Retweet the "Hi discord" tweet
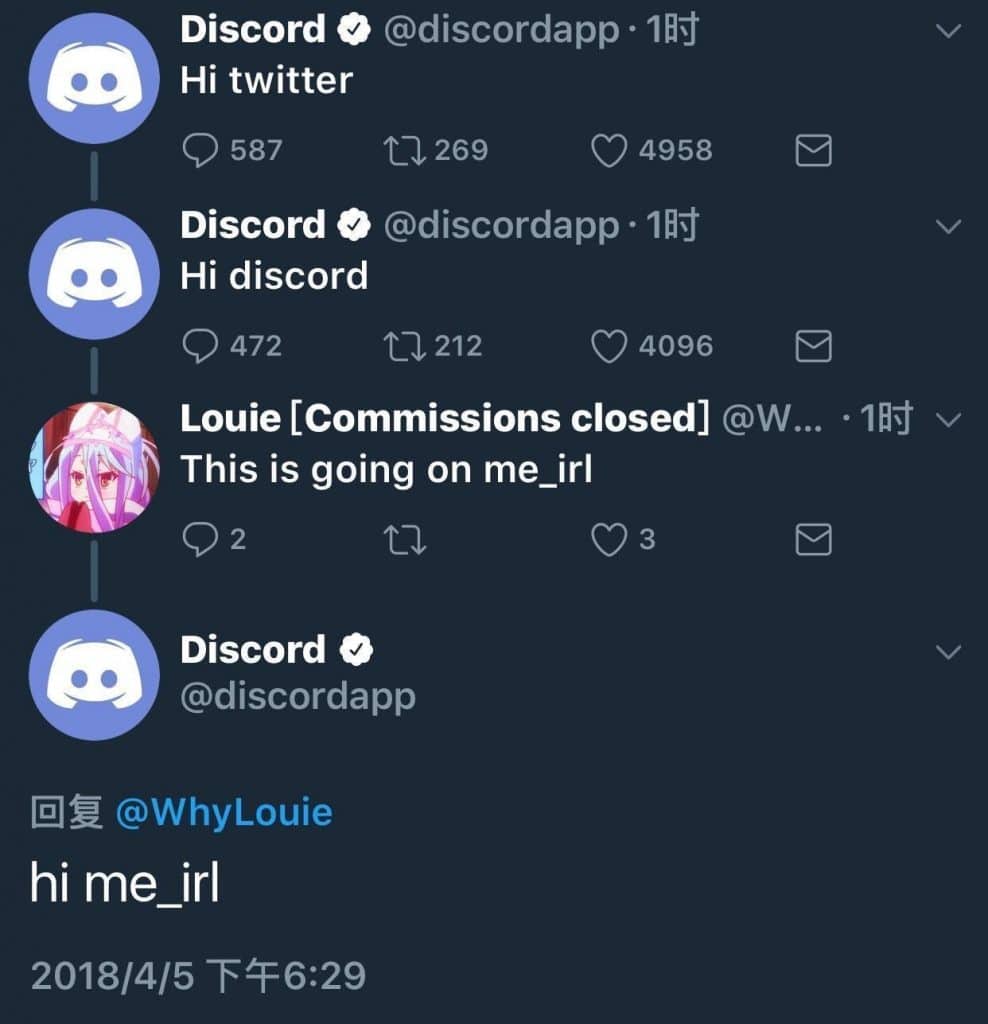This screenshot has height=1024, width=988. coord(405,346)
